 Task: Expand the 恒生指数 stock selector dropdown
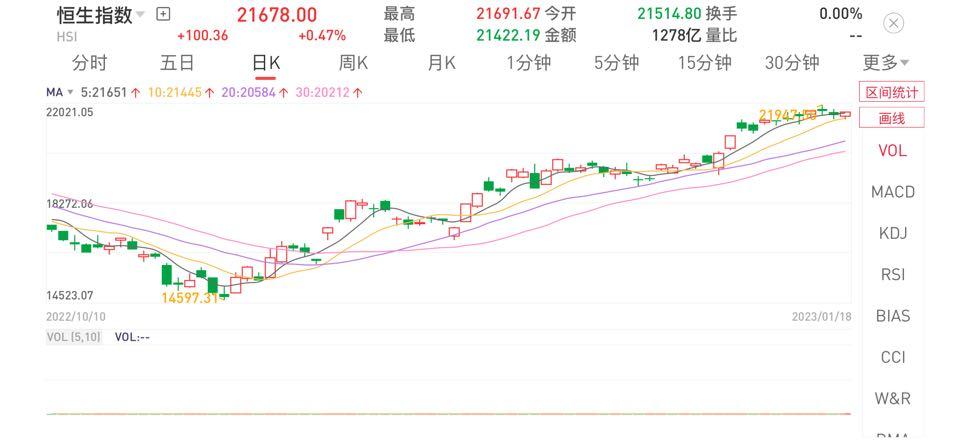140,14
